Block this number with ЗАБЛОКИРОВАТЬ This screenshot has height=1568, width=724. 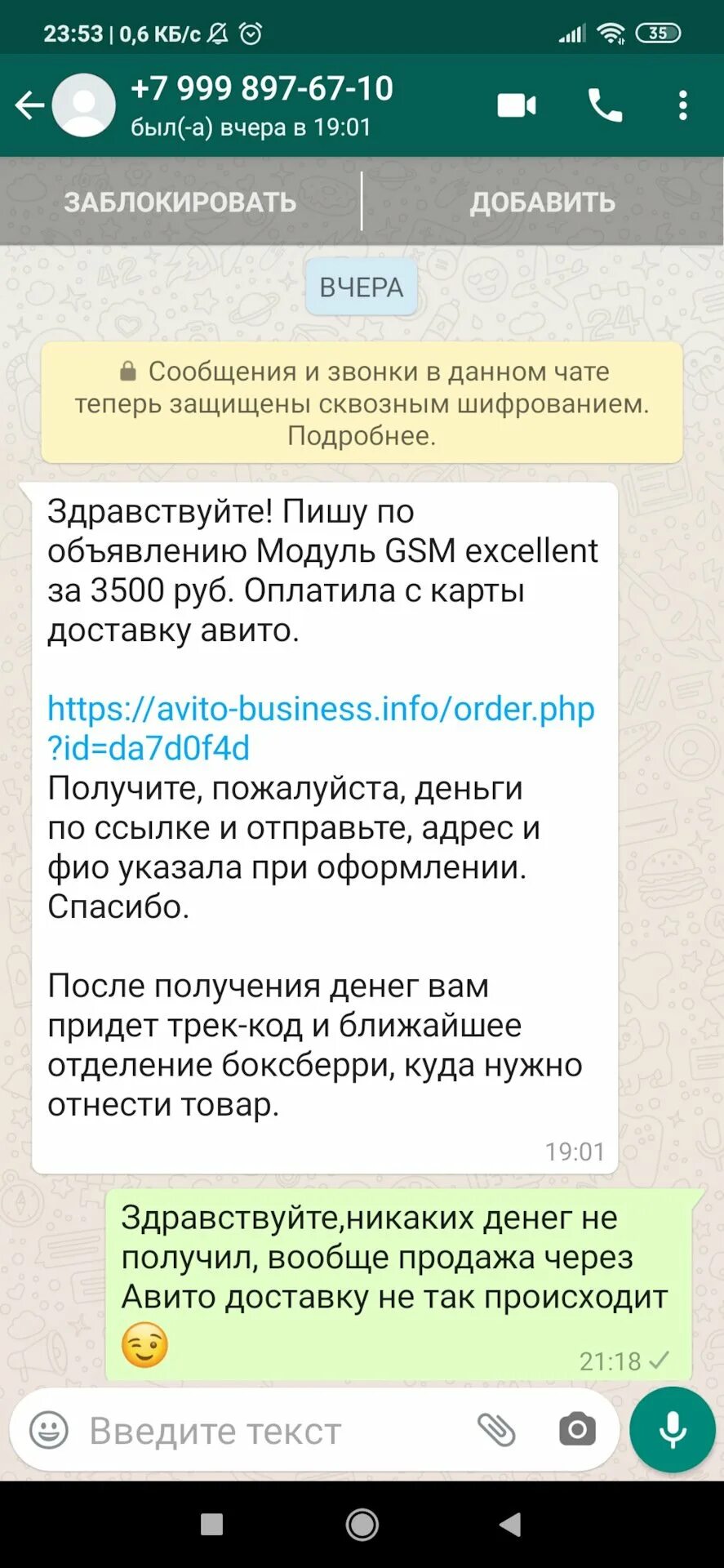point(180,202)
